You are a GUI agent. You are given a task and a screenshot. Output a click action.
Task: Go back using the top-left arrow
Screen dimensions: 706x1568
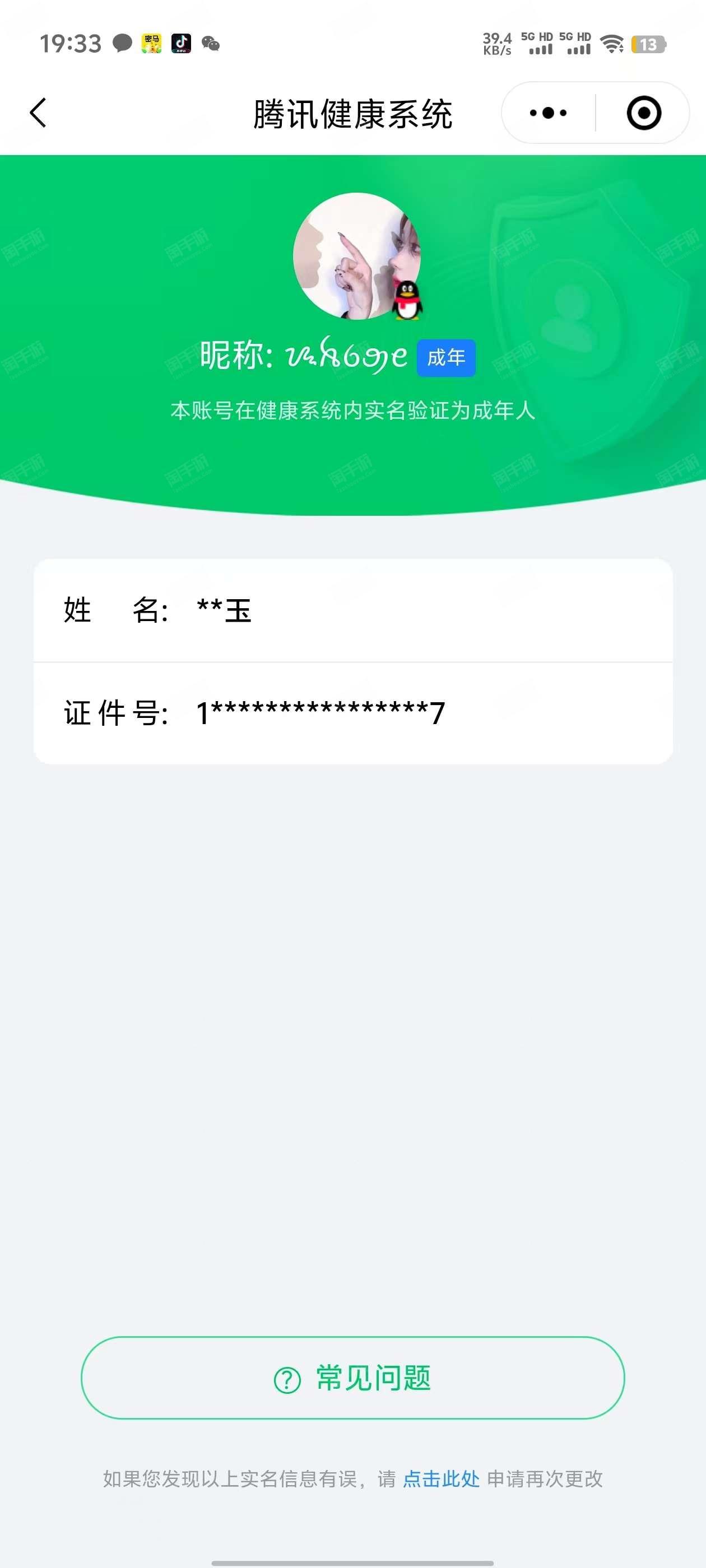pos(38,113)
